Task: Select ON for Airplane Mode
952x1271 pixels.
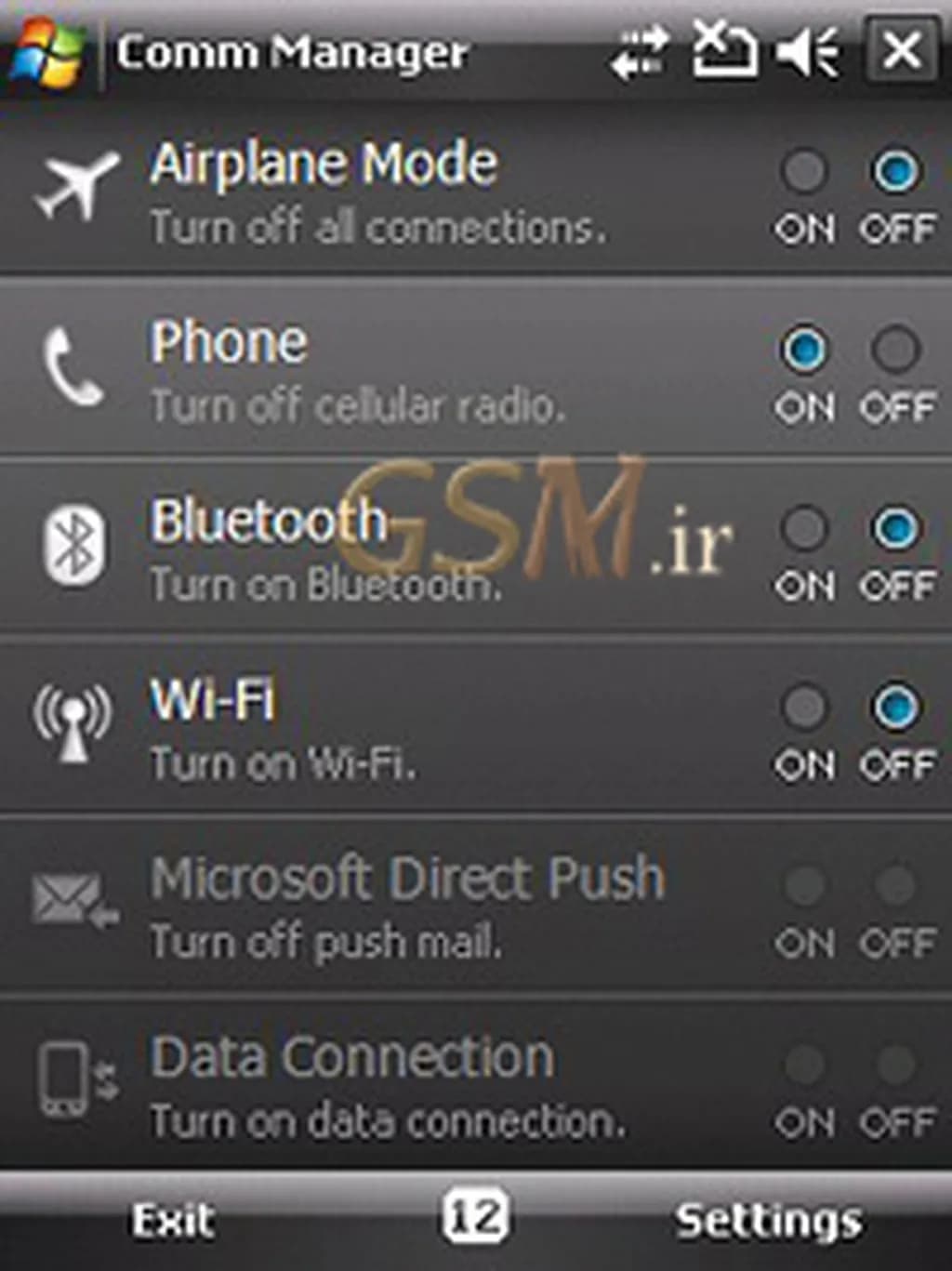Action: [x=803, y=172]
